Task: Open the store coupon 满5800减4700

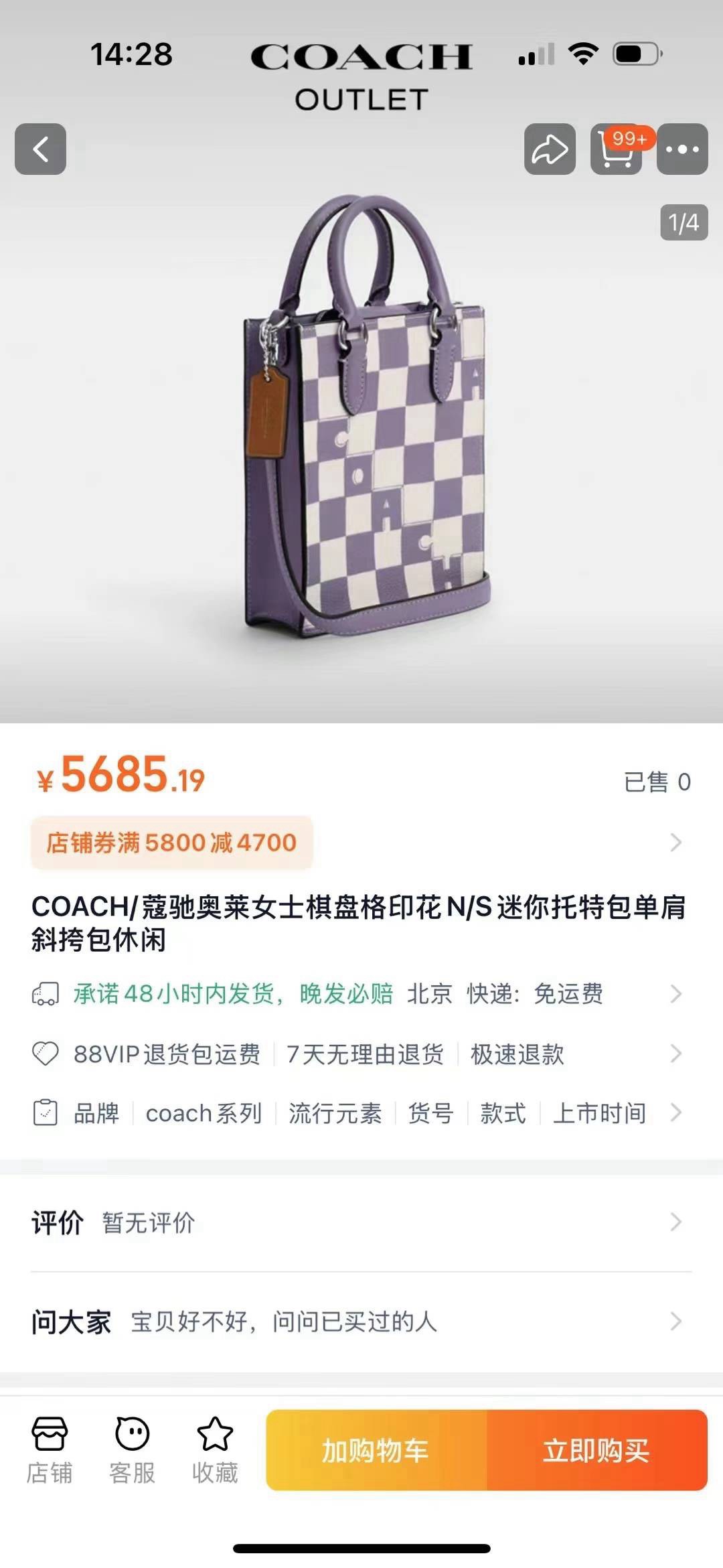Action: 171,843
